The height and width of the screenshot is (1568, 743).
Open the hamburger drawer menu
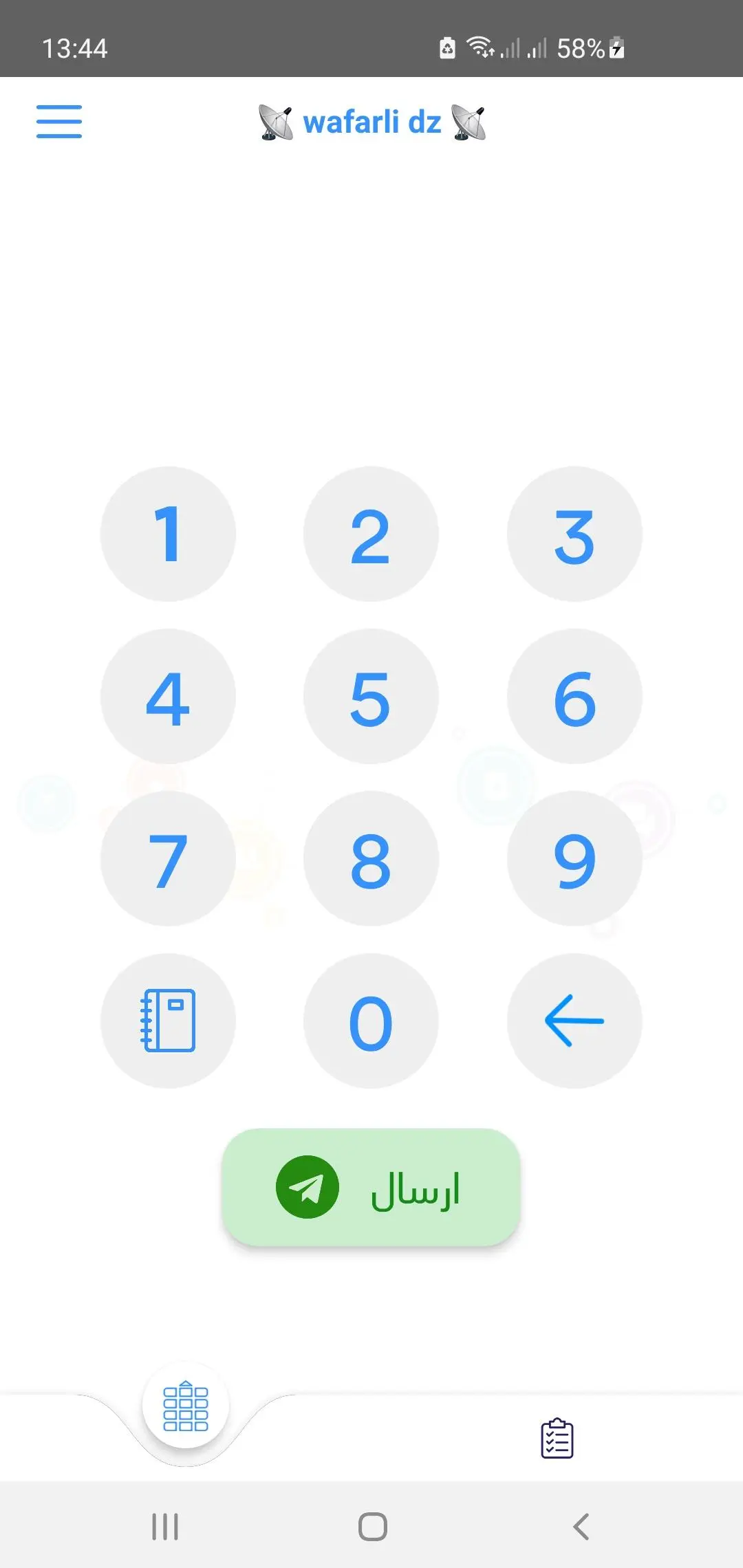[59, 122]
